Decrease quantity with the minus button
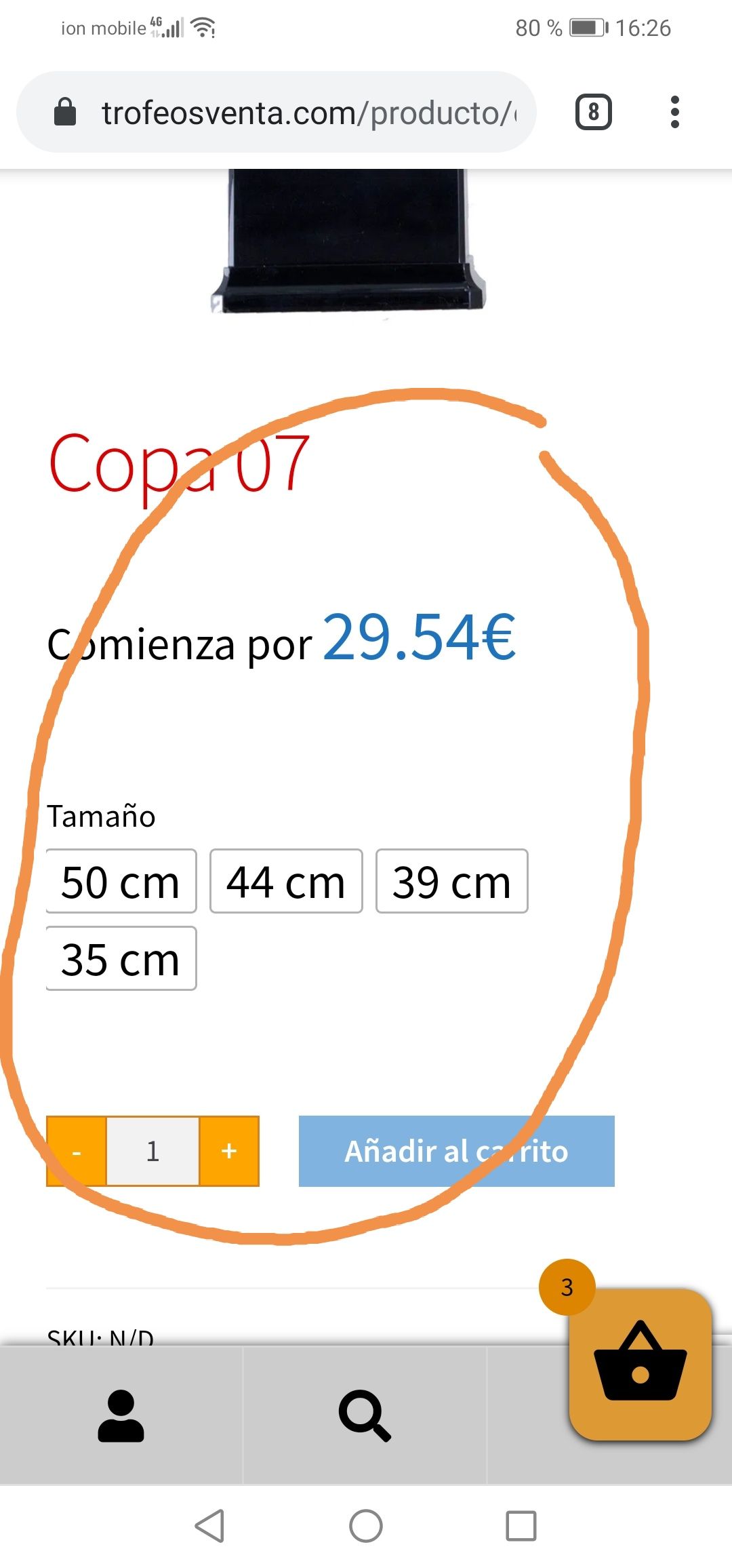This screenshot has width=732, height=1568. (x=76, y=1151)
